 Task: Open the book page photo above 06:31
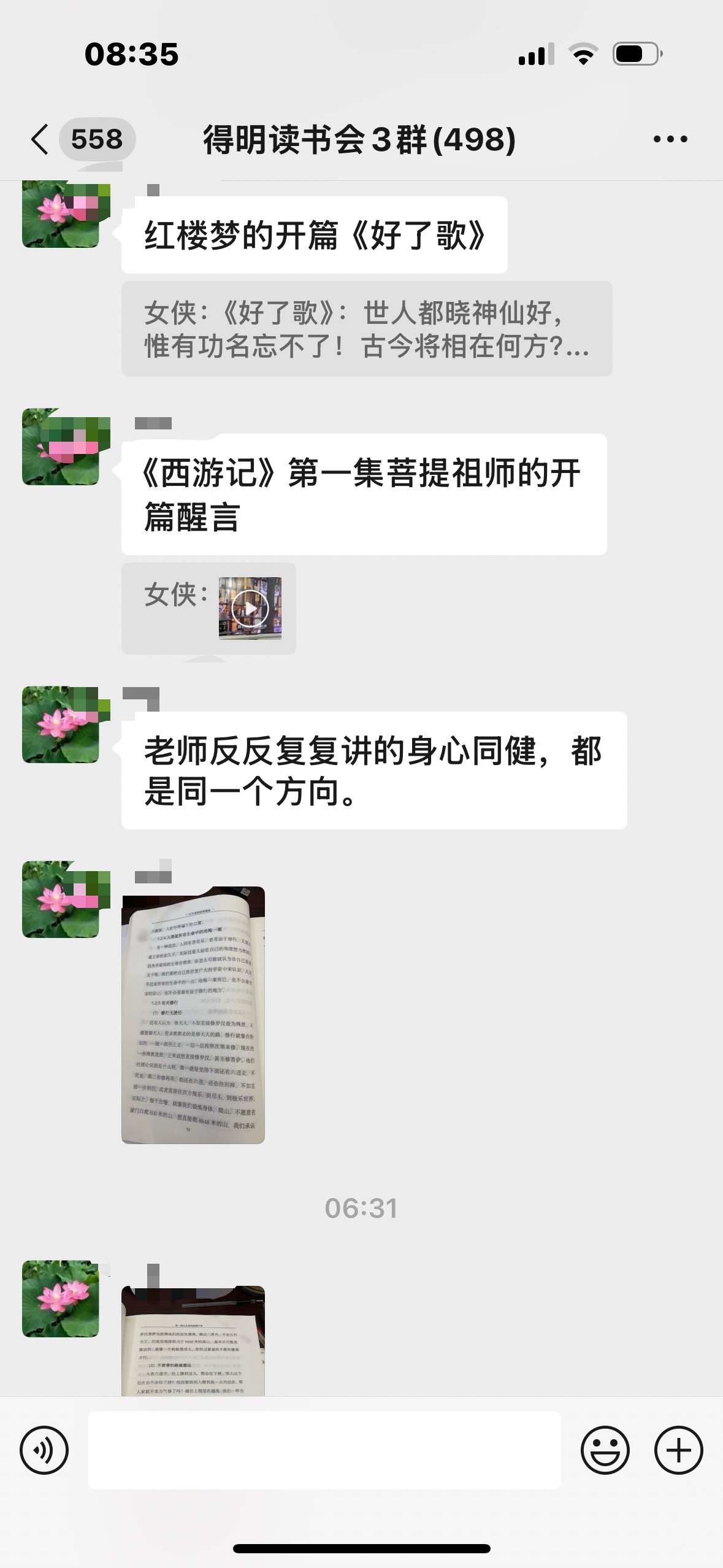pos(193,1015)
